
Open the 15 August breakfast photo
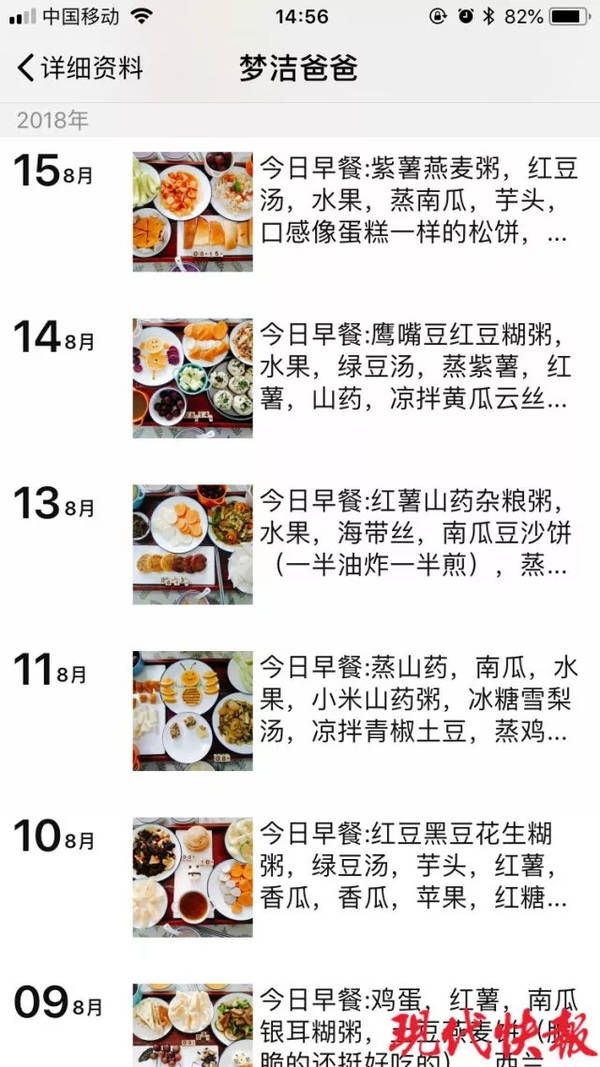(193, 212)
